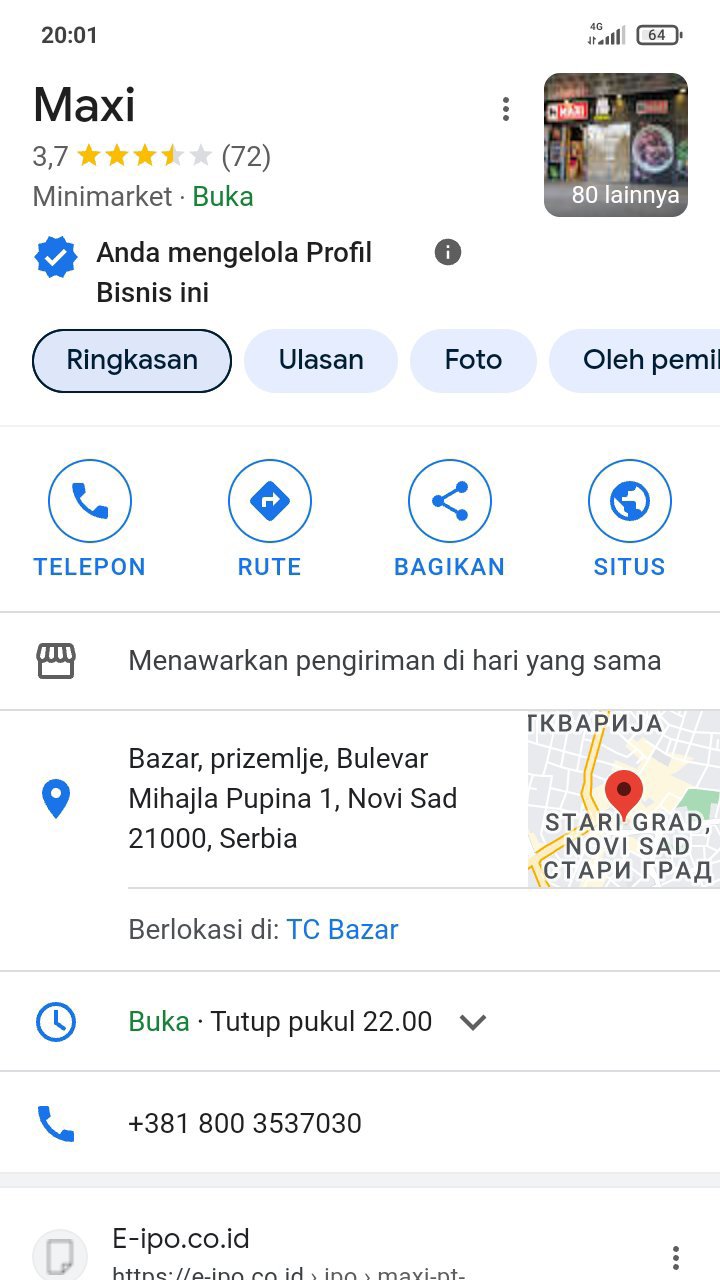Expand the opening hours dropdown
Screen dimensions: 720x1280
pos(472,1021)
